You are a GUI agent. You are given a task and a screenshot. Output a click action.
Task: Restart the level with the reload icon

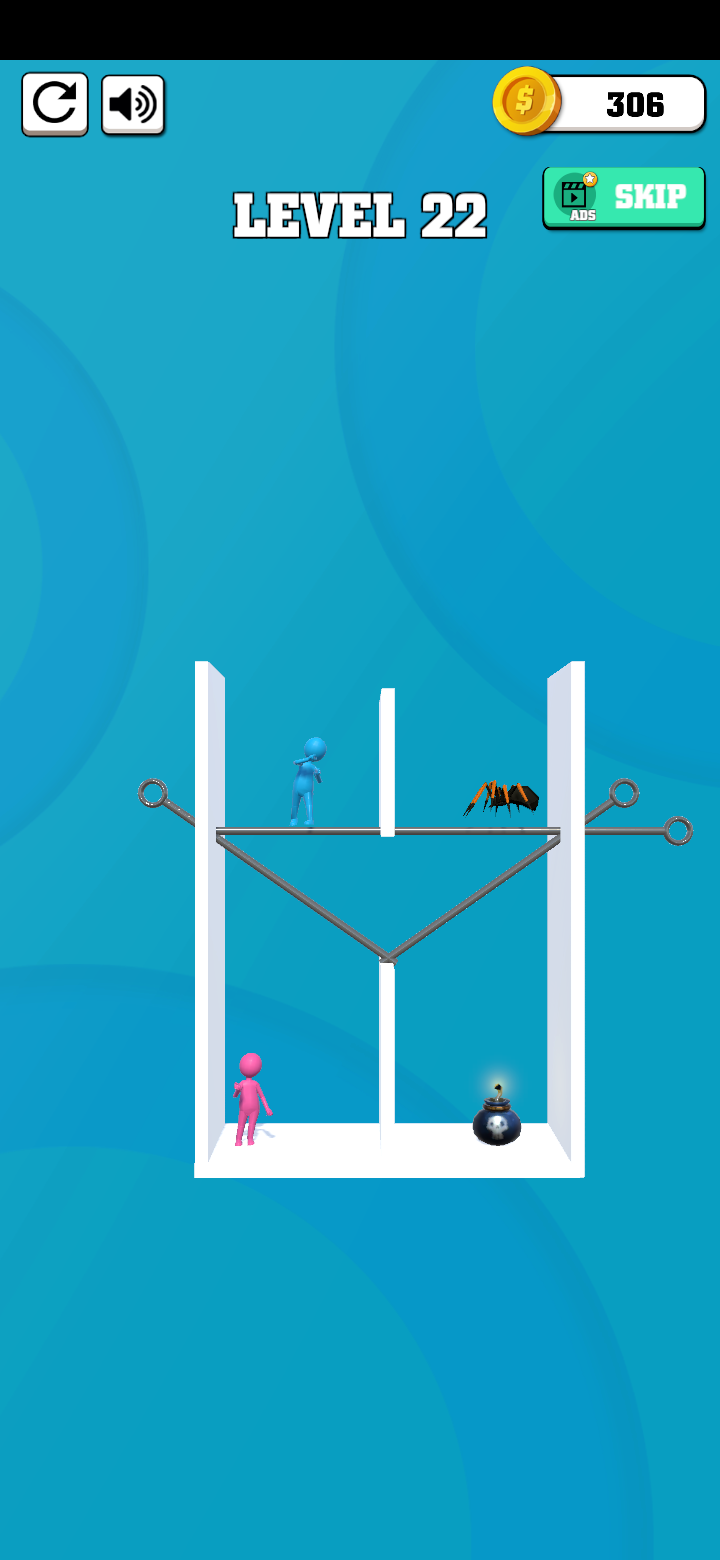[55, 104]
